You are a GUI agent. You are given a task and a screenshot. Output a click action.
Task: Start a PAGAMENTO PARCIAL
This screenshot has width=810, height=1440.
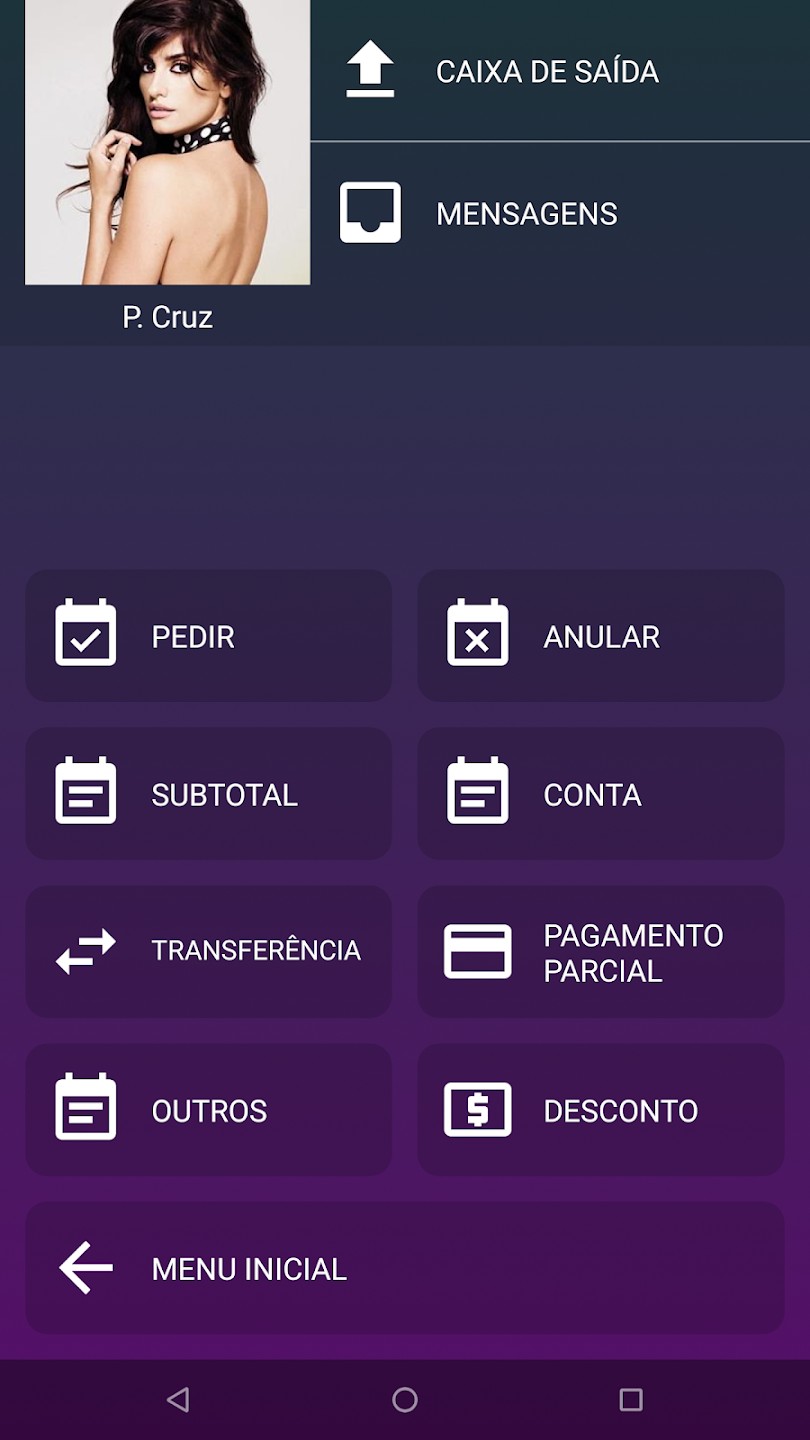tap(600, 951)
